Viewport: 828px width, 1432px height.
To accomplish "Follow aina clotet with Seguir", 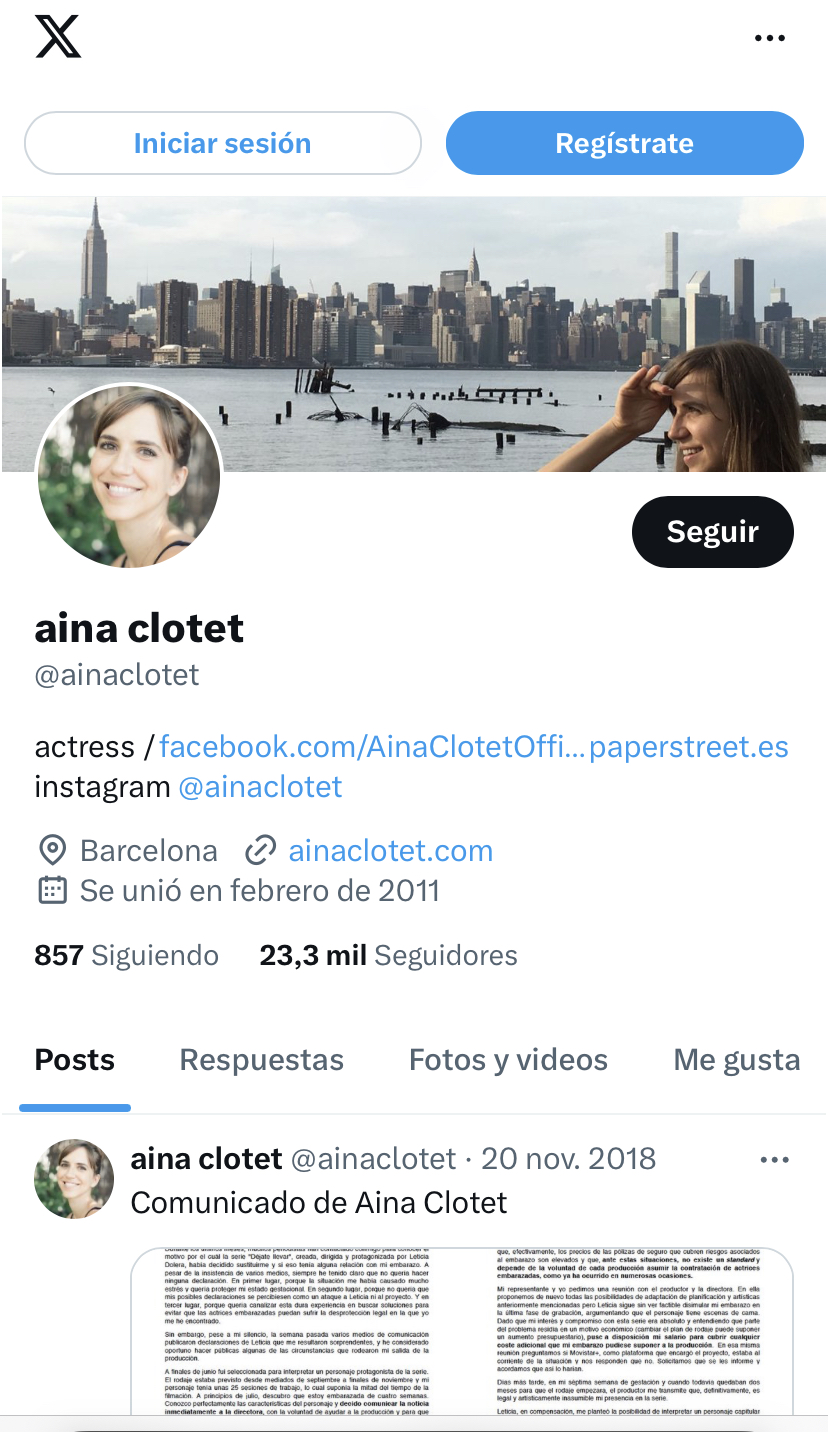I will pos(713,531).
